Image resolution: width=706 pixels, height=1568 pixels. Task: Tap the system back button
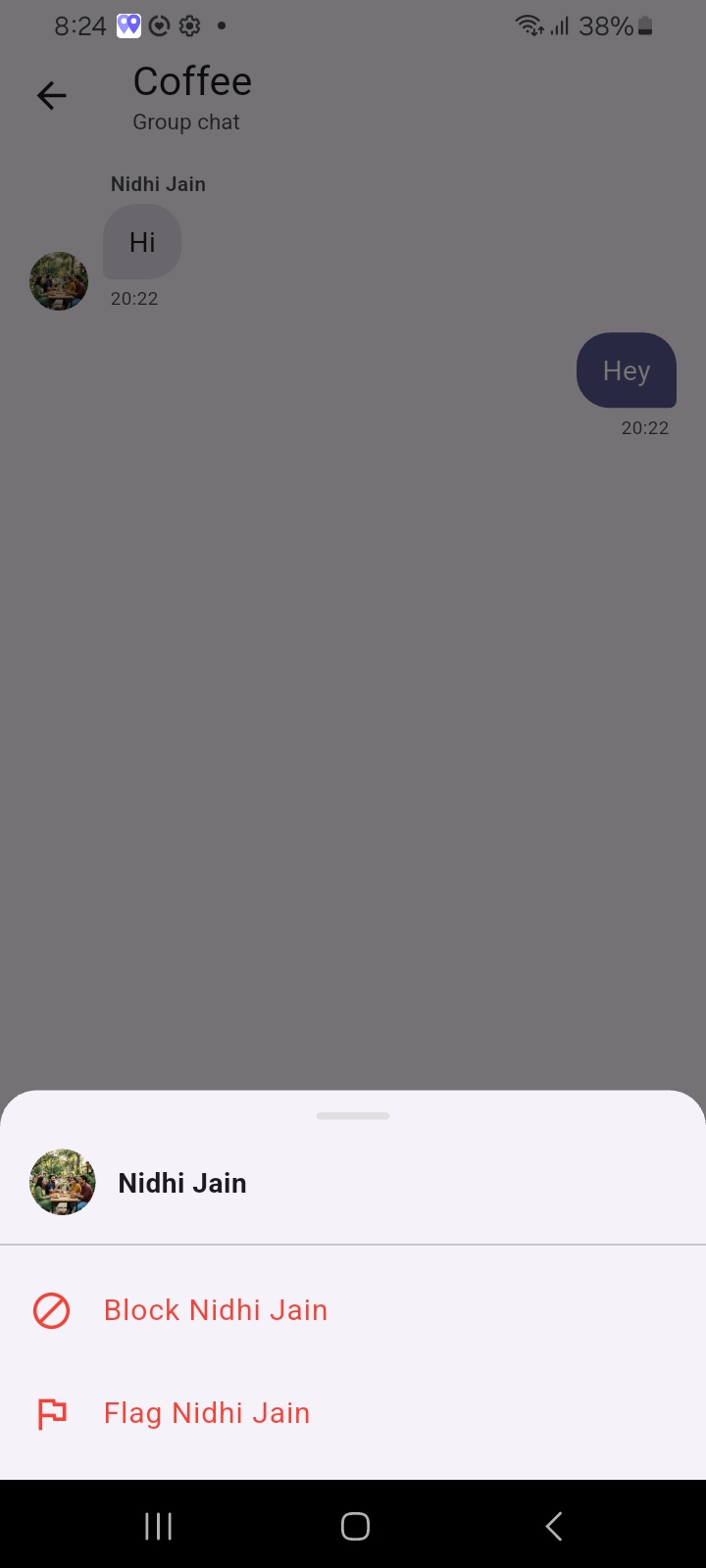tap(554, 1526)
